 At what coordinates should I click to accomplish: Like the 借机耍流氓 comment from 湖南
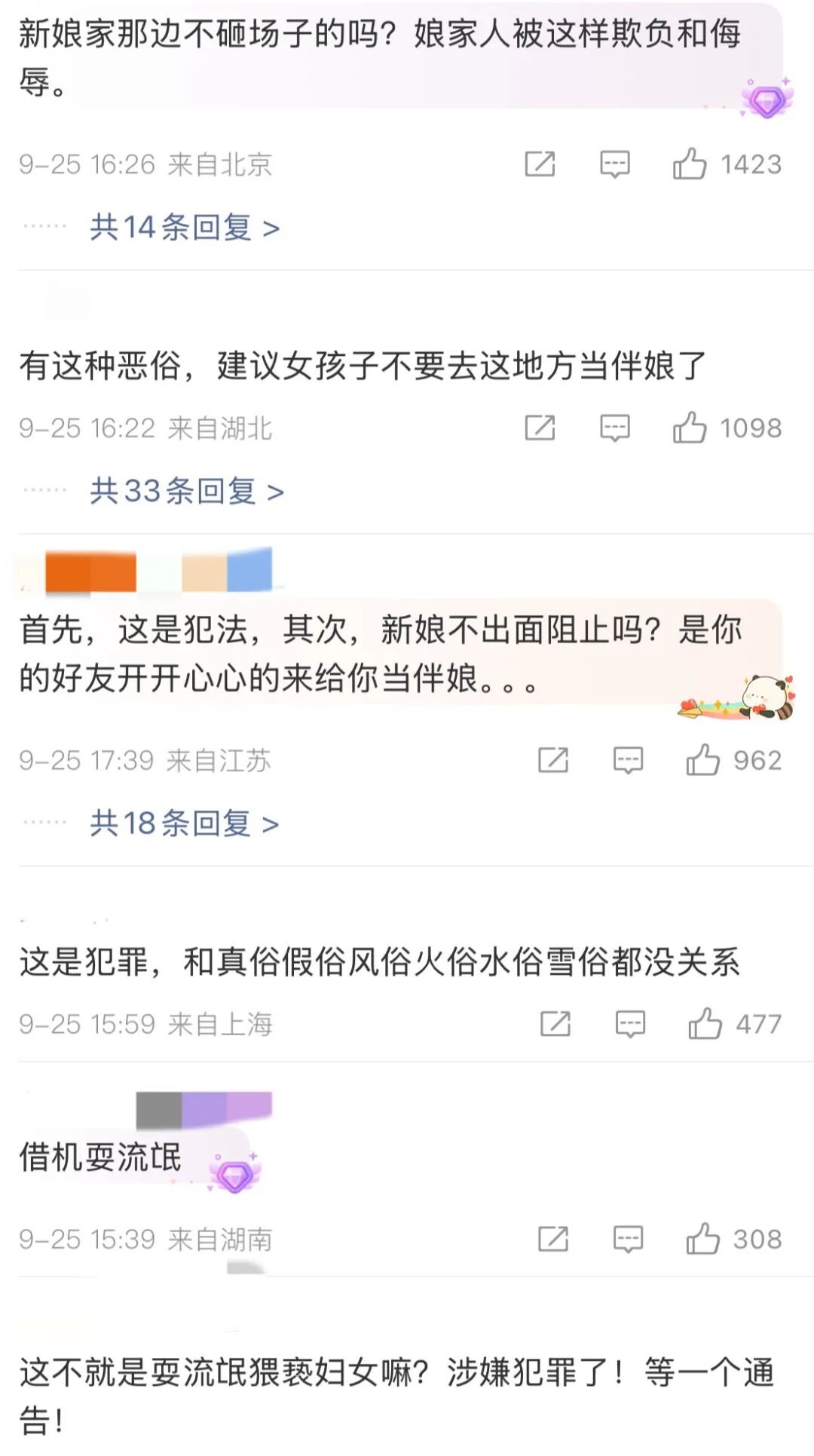[x=702, y=1239]
